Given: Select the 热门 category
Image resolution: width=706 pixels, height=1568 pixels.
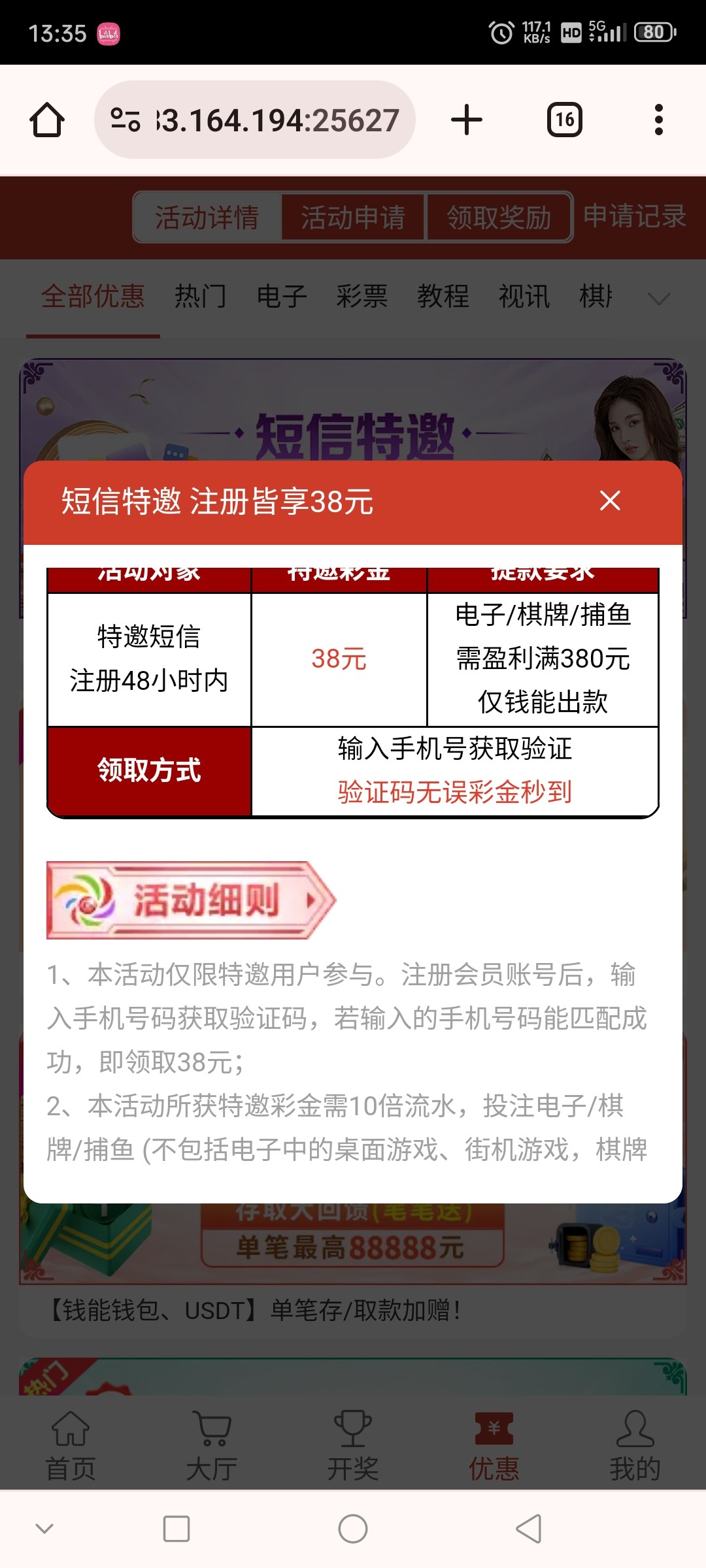Looking at the screenshot, I should click(201, 297).
